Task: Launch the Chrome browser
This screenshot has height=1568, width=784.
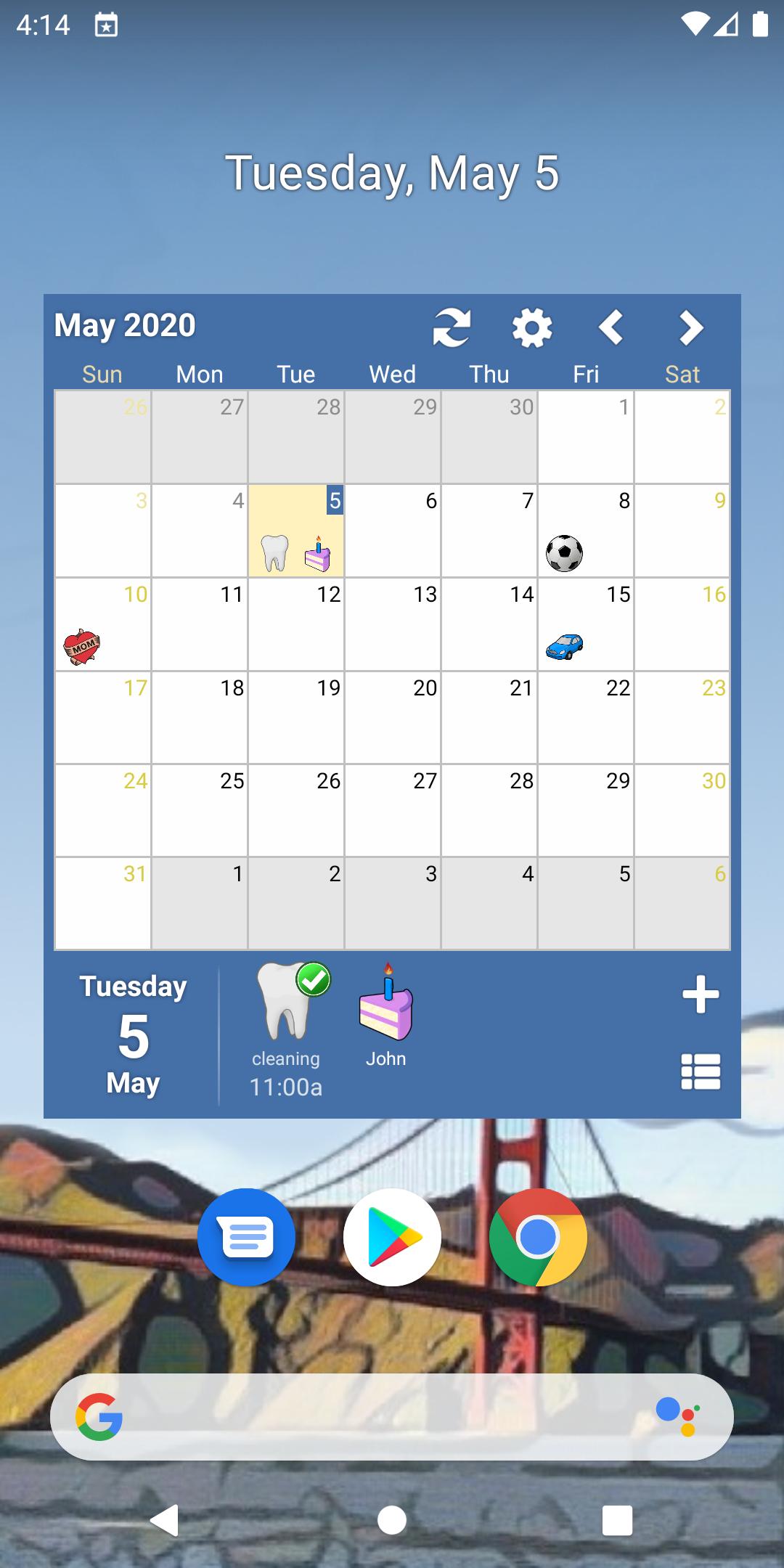Action: coord(538,1237)
